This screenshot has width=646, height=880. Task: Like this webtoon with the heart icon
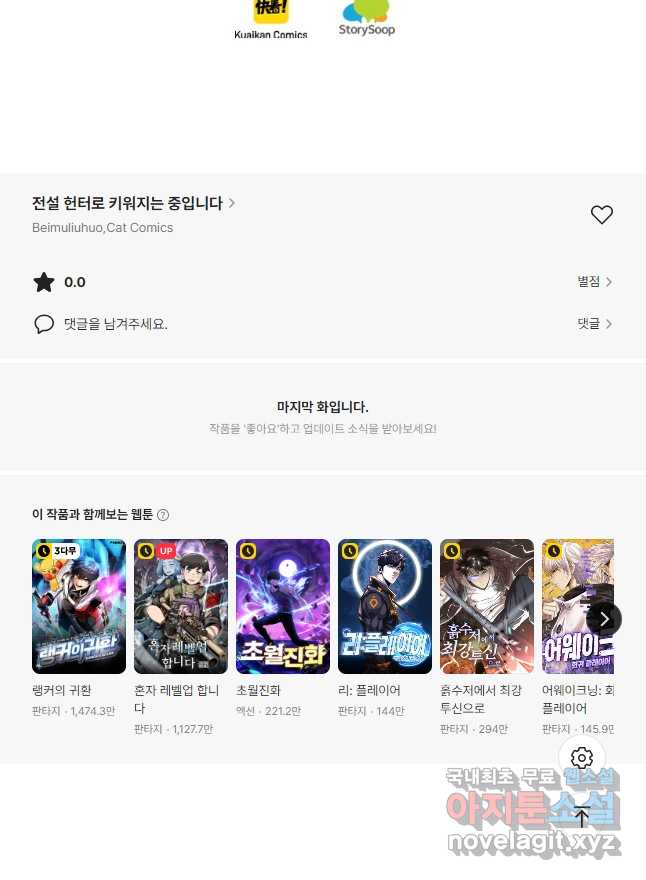pyautogui.click(x=601, y=214)
